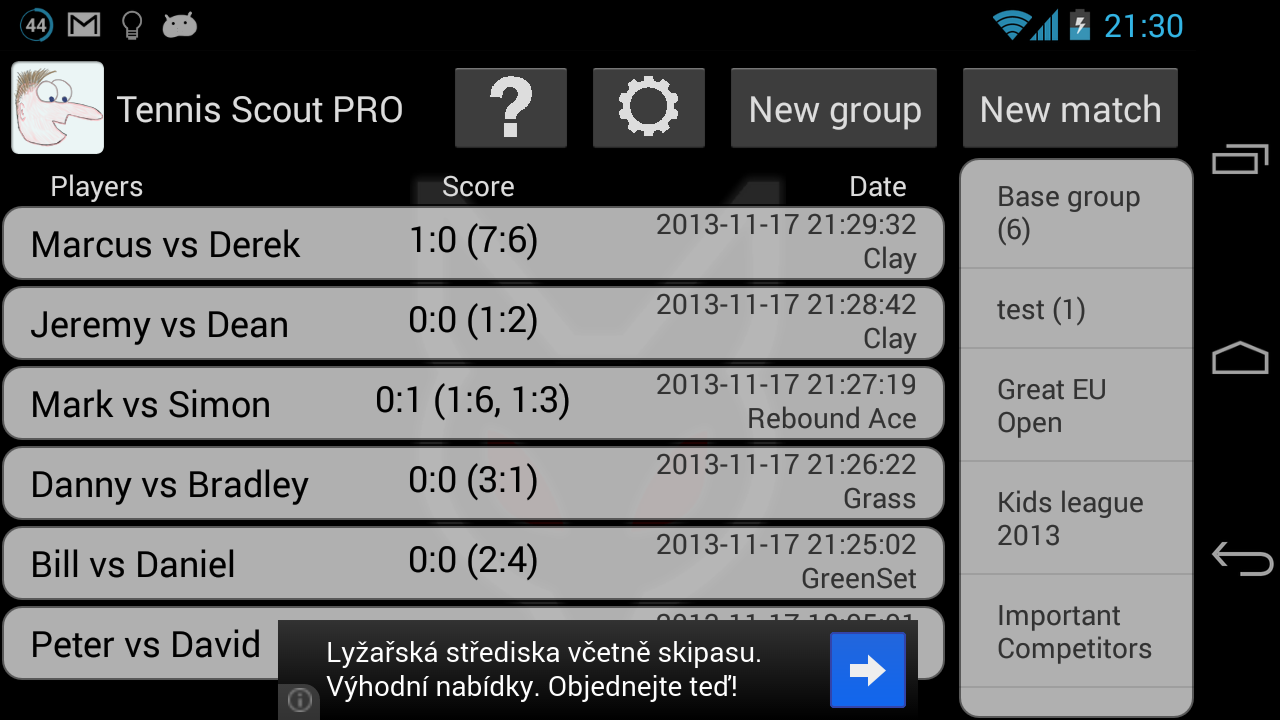
Task: Open the recent apps overview
Action: click(x=1240, y=159)
